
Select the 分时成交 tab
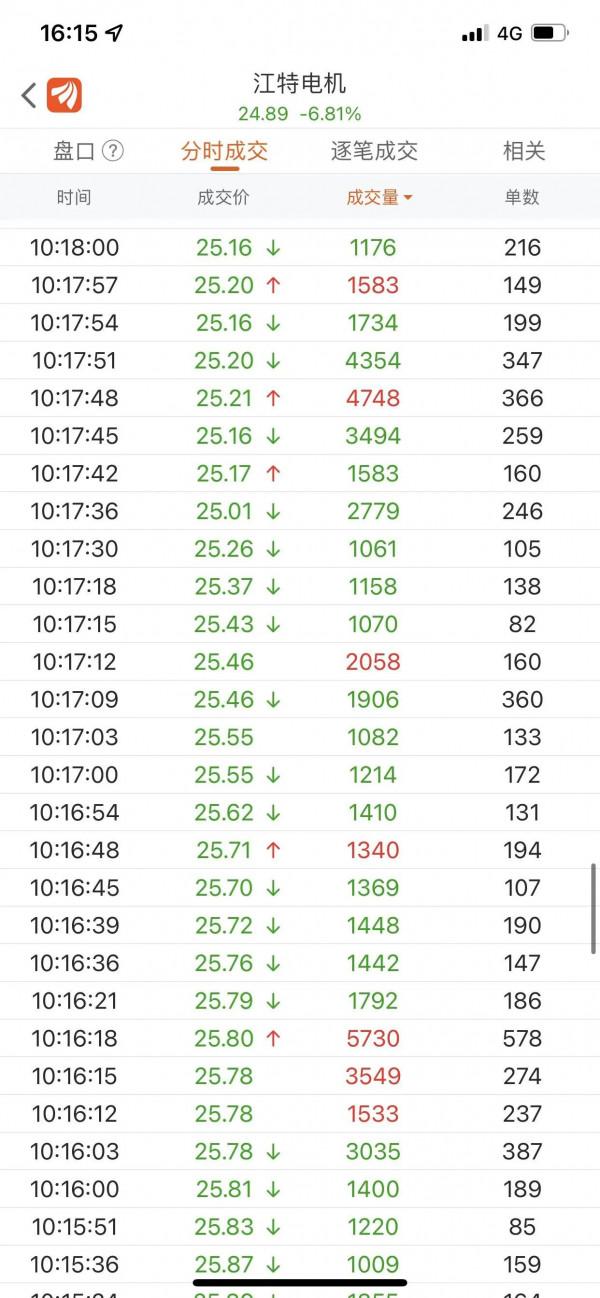pos(224,151)
